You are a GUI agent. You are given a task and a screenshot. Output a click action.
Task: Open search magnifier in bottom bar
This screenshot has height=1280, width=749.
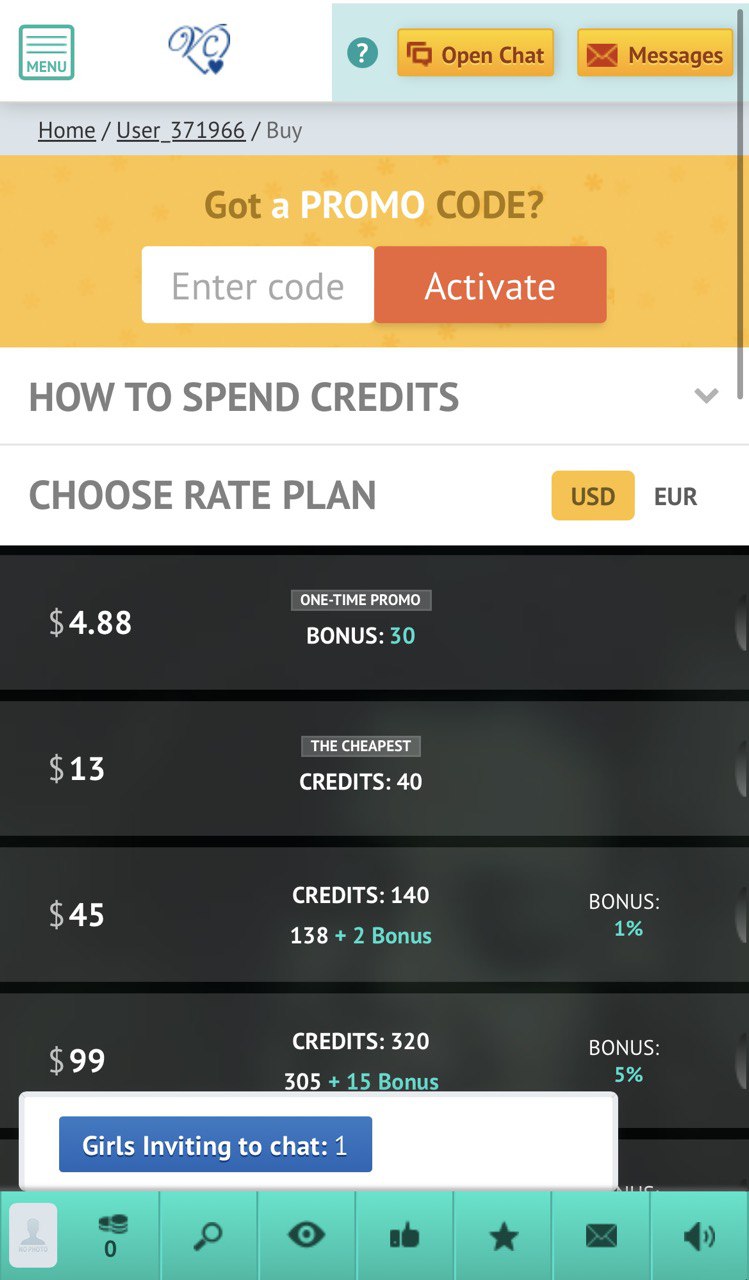(208, 1236)
